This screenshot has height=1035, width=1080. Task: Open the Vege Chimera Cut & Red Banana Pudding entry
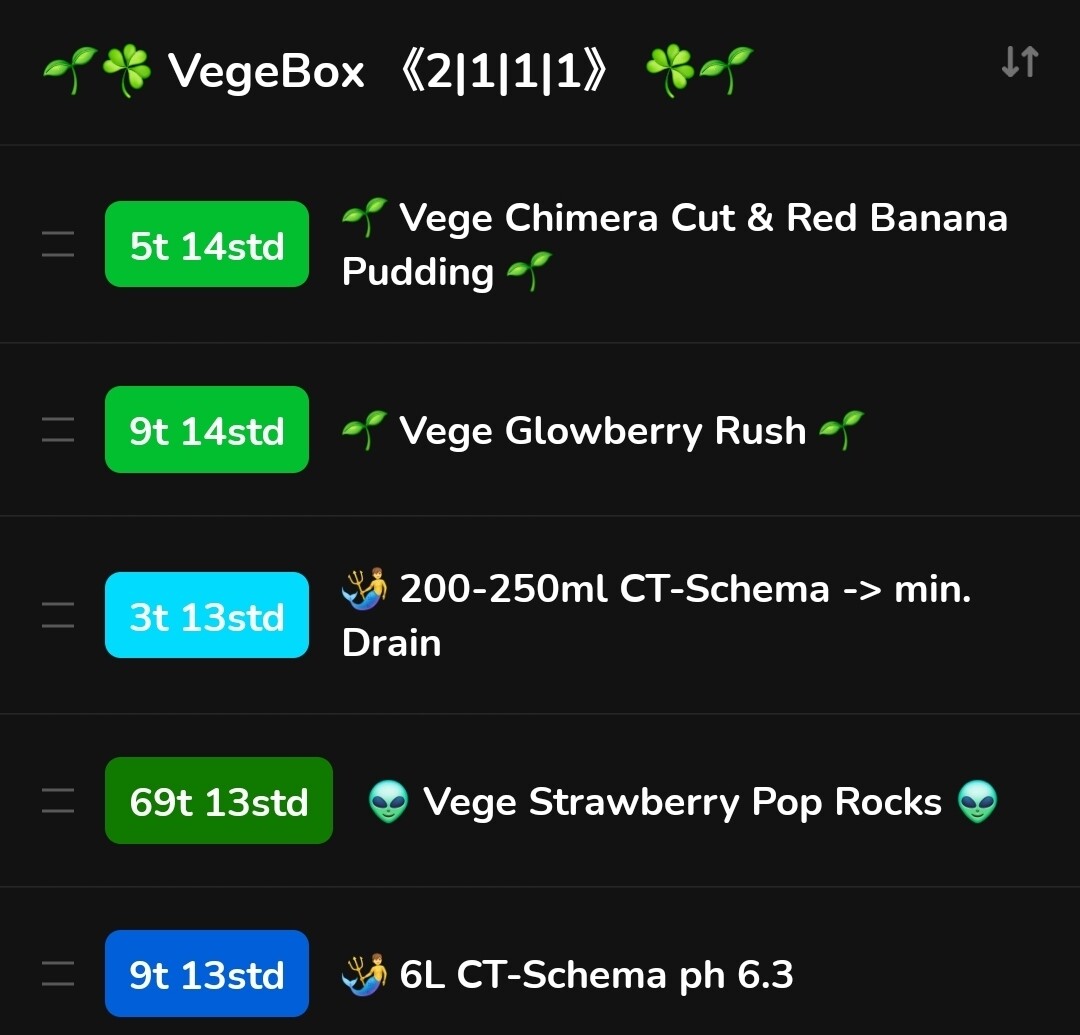click(673, 245)
